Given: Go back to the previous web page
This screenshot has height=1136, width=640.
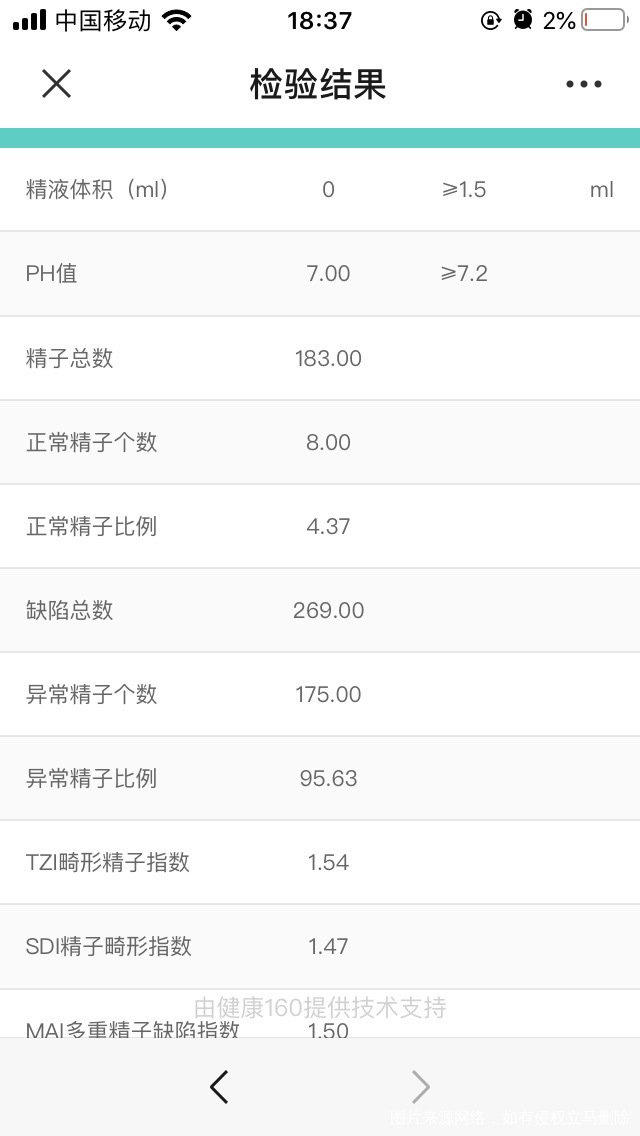Looking at the screenshot, I should [219, 1086].
